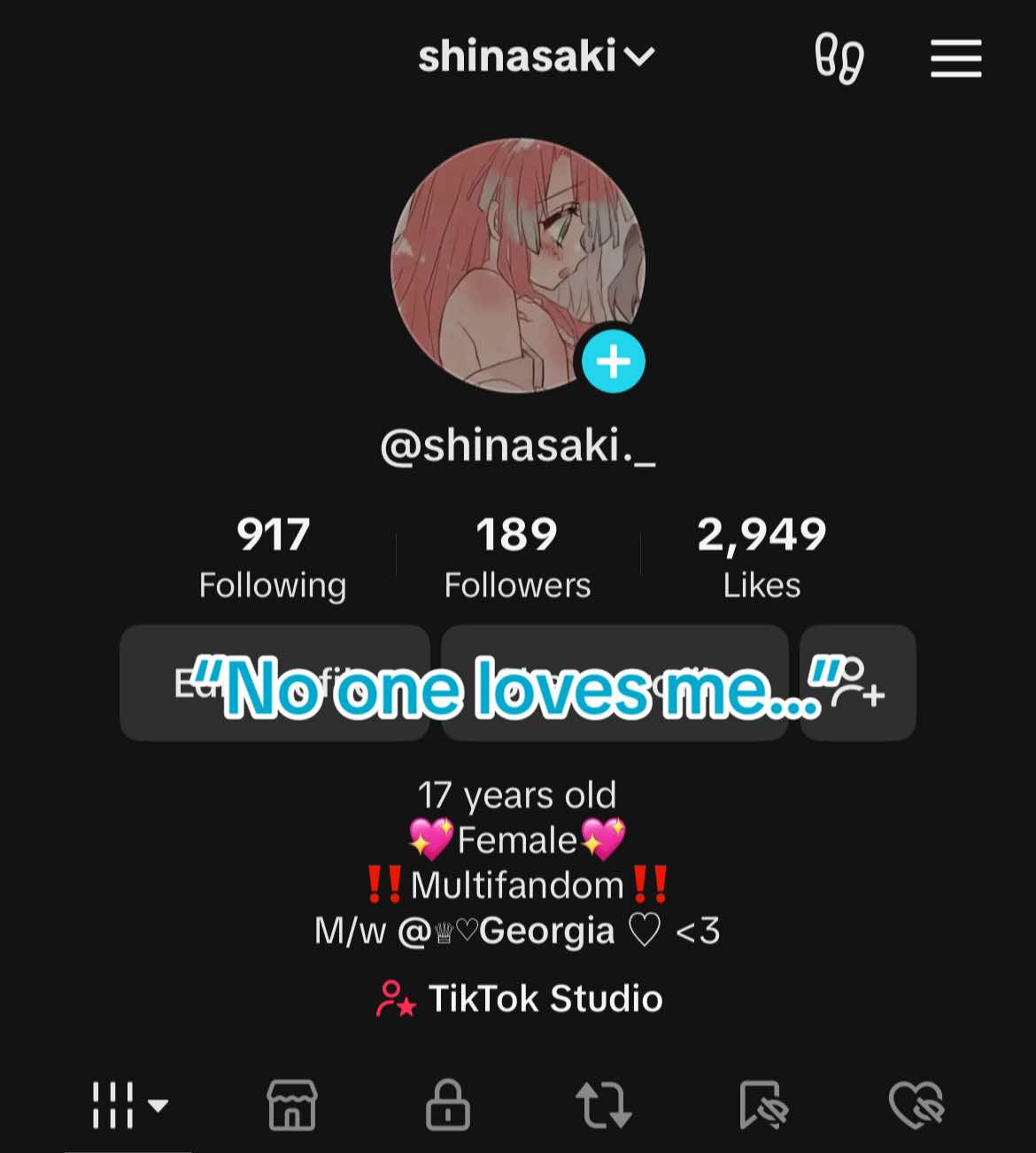Switch to the private videos lock tab
This screenshot has height=1153, width=1036.
pyautogui.click(x=447, y=1105)
